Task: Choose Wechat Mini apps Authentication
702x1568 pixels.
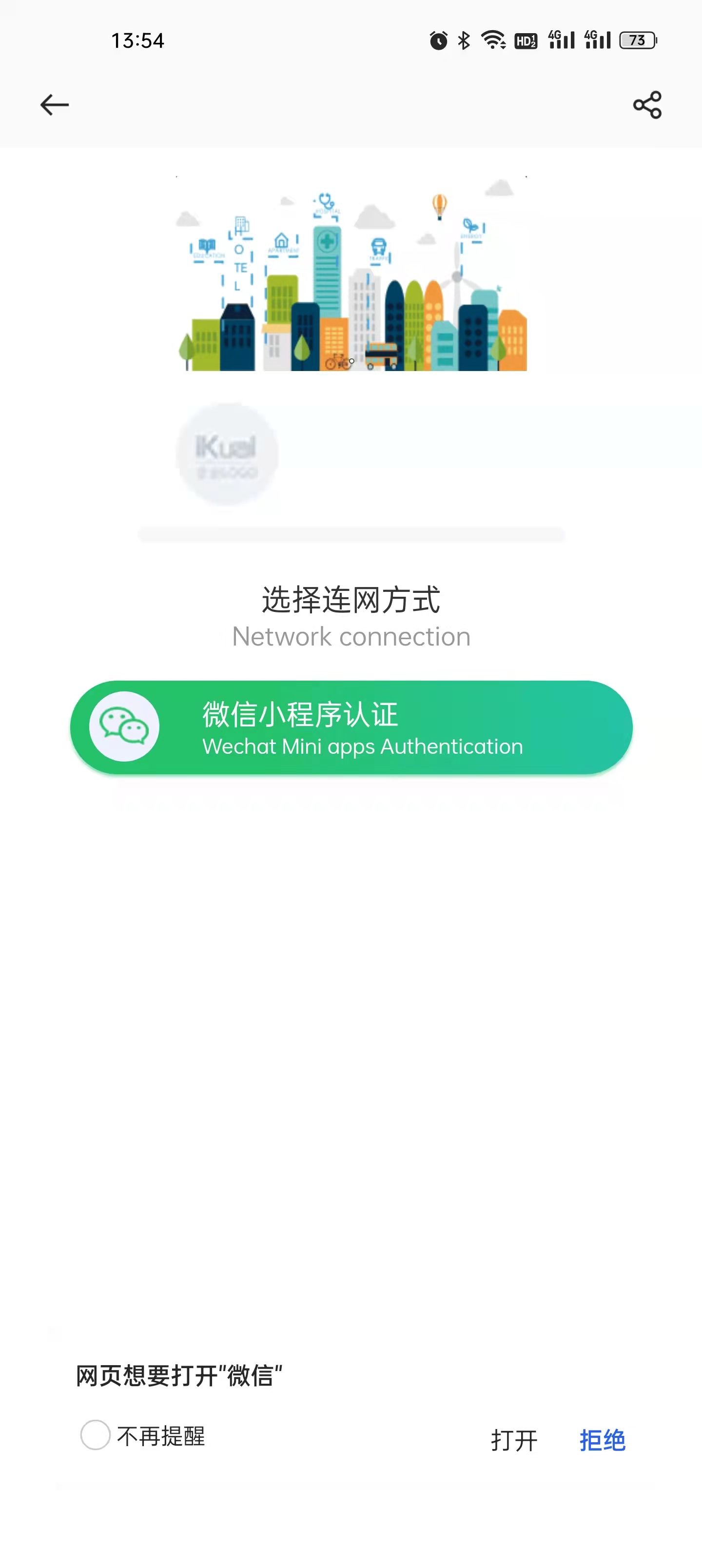Action: click(x=351, y=727)
